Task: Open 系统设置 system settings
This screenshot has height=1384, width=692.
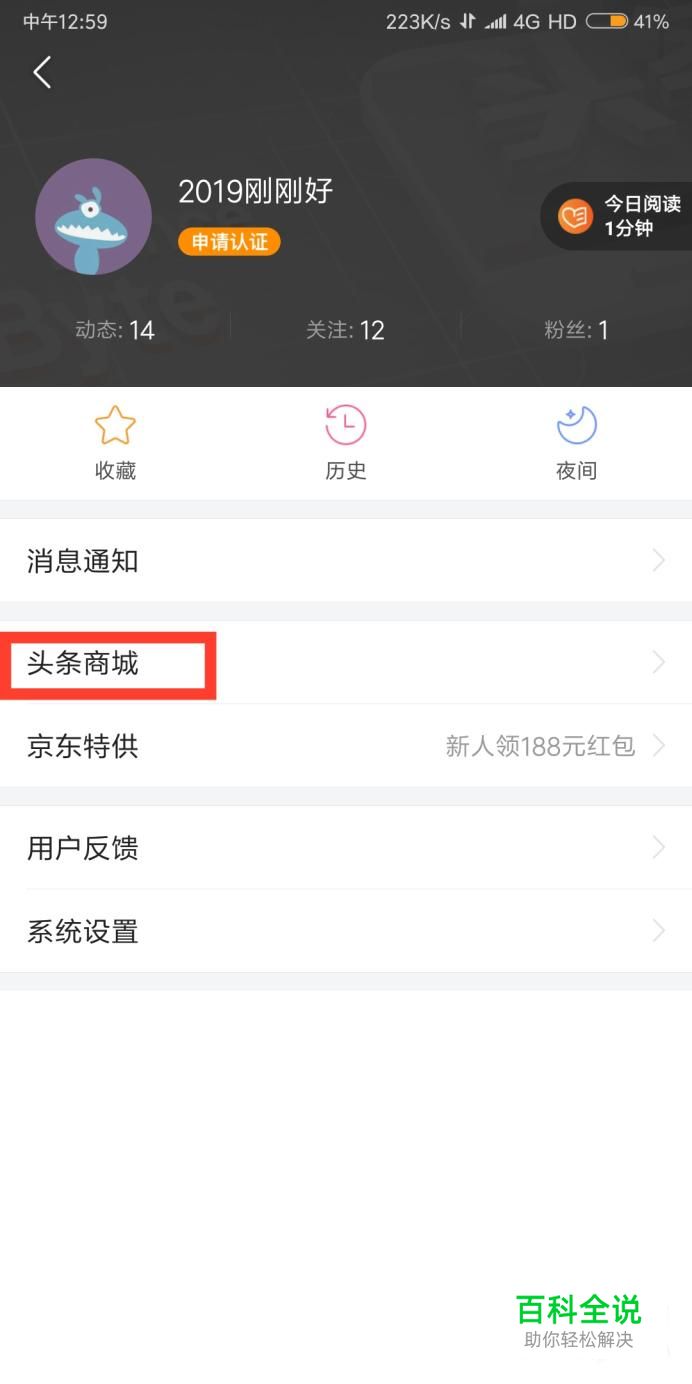Action: (346, 931)
